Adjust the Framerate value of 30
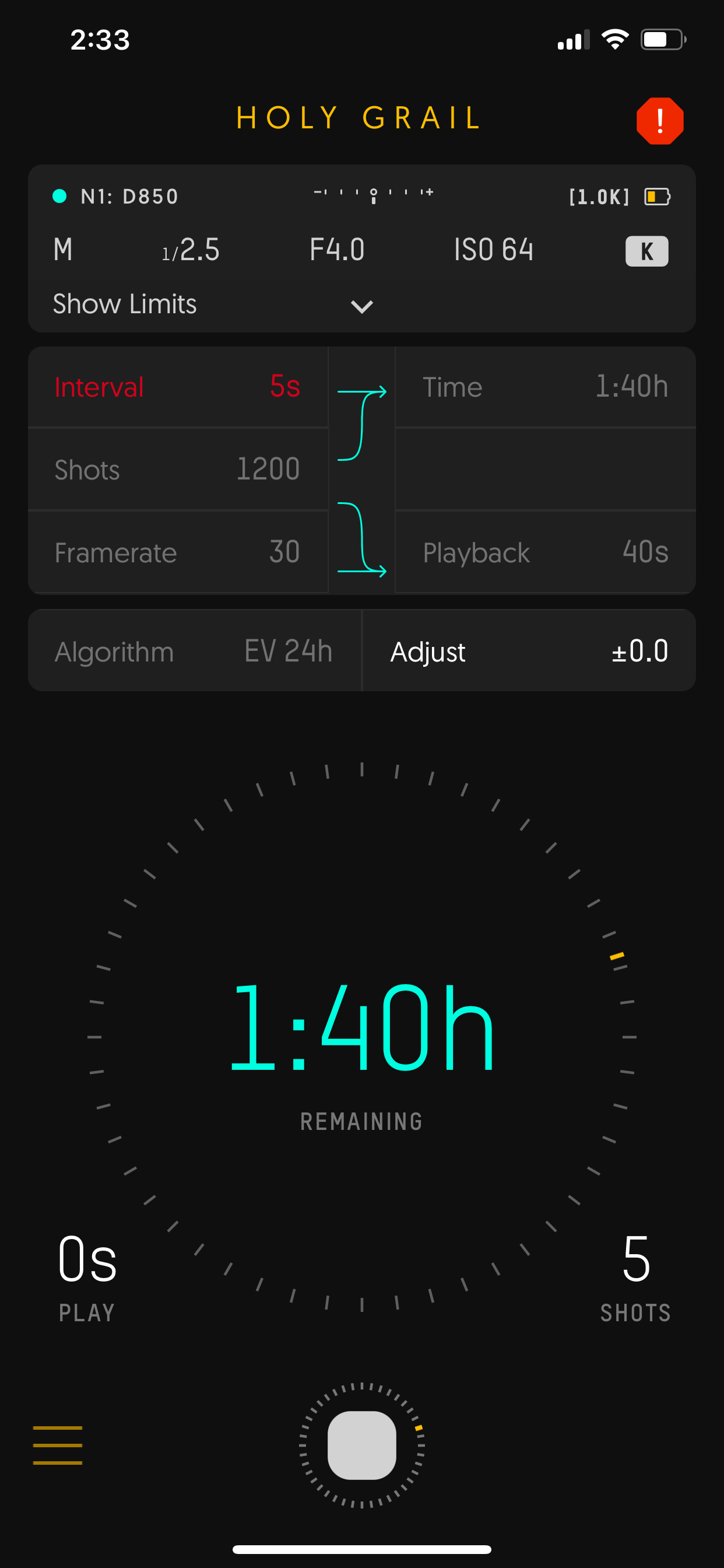The image size is (724, 1568). pyautogui.click(x=178, y=552)
